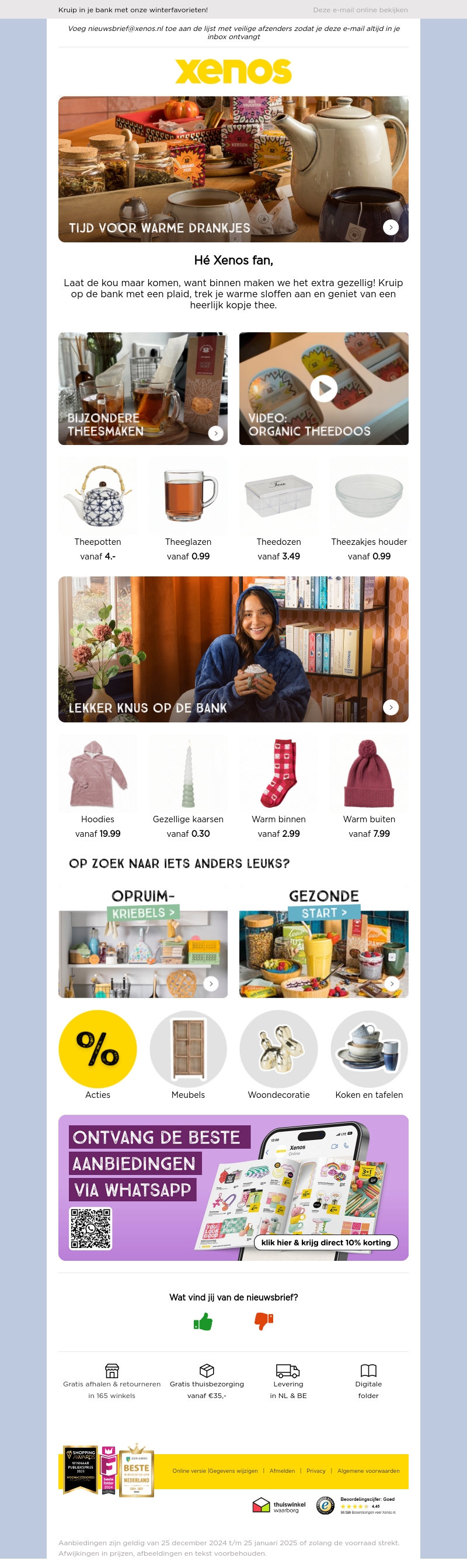Open 'Deze e-mail online bekijken' link
Image resolution: width=467 pixels, height=1568 pixels.
pyautogui.click(x=360, y=10)
